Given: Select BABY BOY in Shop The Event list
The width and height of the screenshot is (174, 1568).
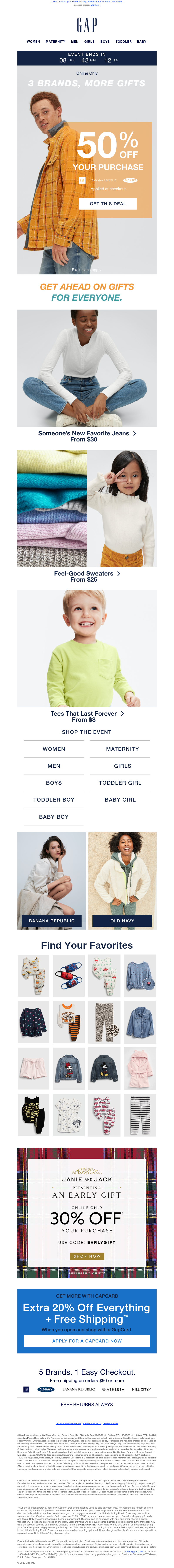Looking at the screenshot, I should pos(54,817).
